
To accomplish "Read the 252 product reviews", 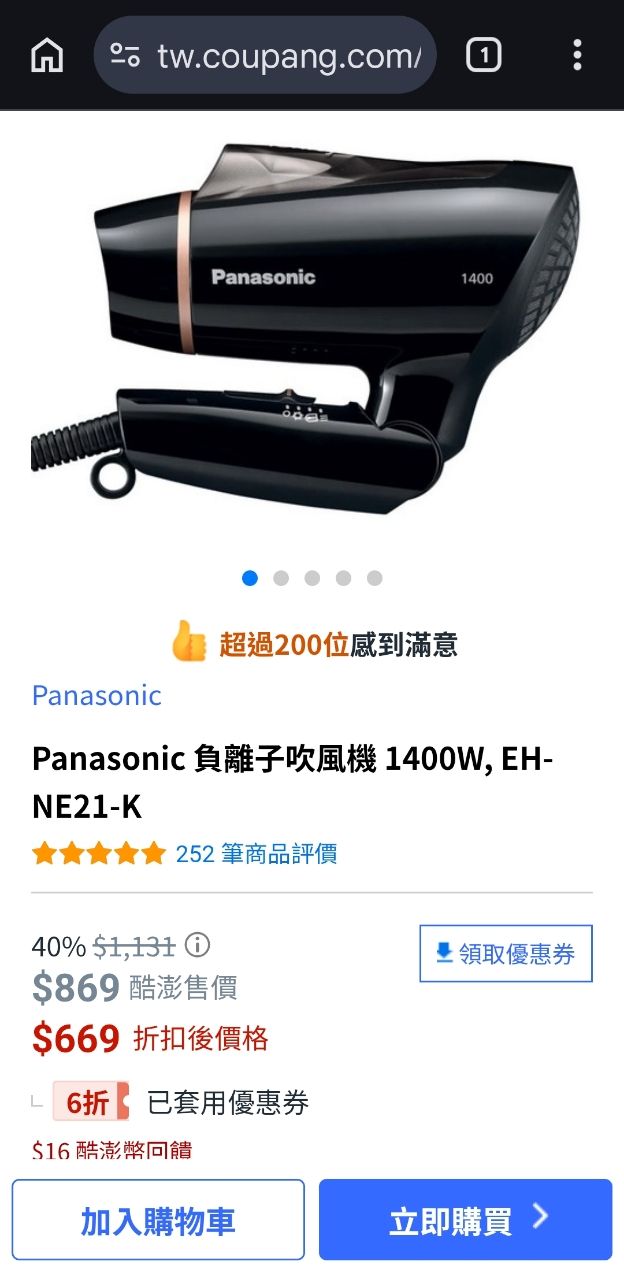I will (x=256, y=853).
